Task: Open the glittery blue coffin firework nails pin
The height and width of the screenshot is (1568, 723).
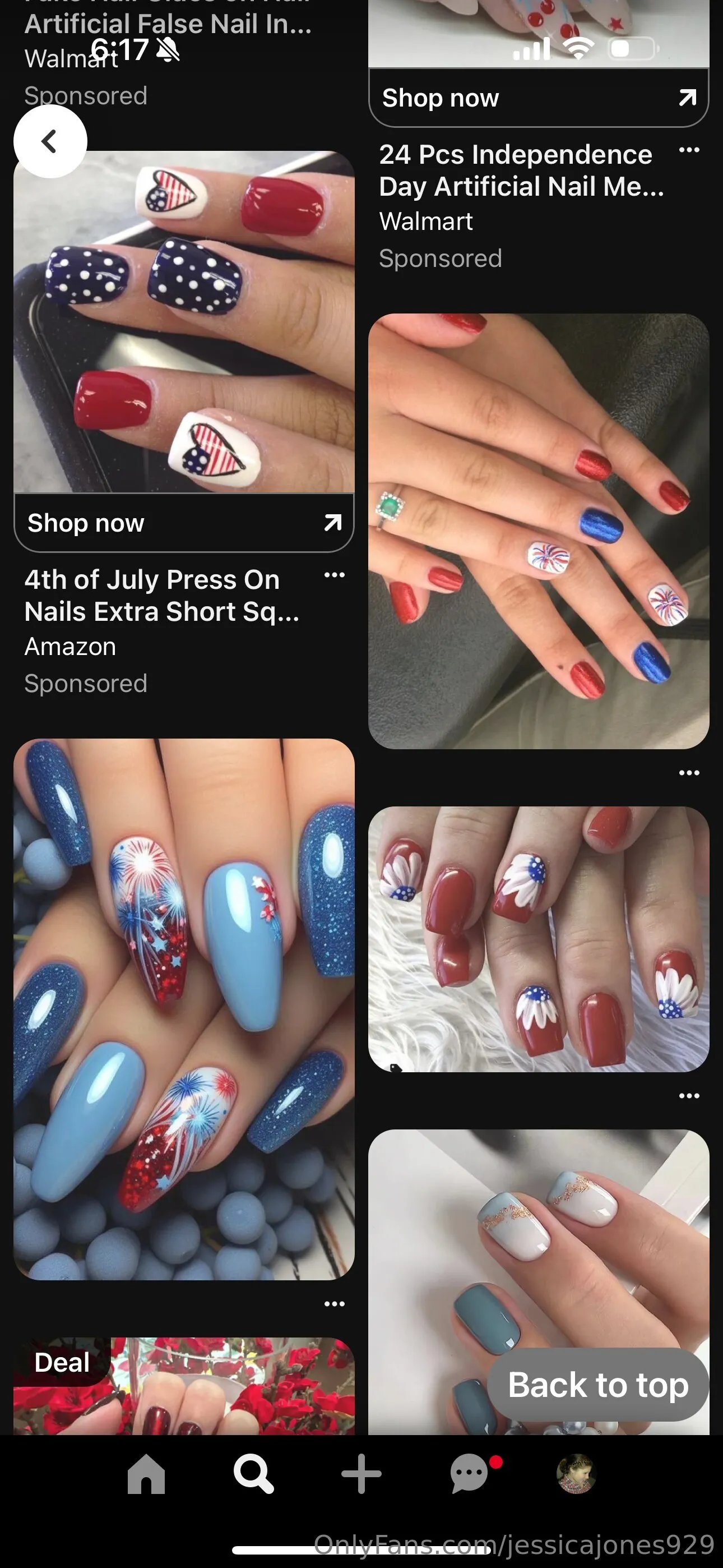Action: coord(183,1009)
